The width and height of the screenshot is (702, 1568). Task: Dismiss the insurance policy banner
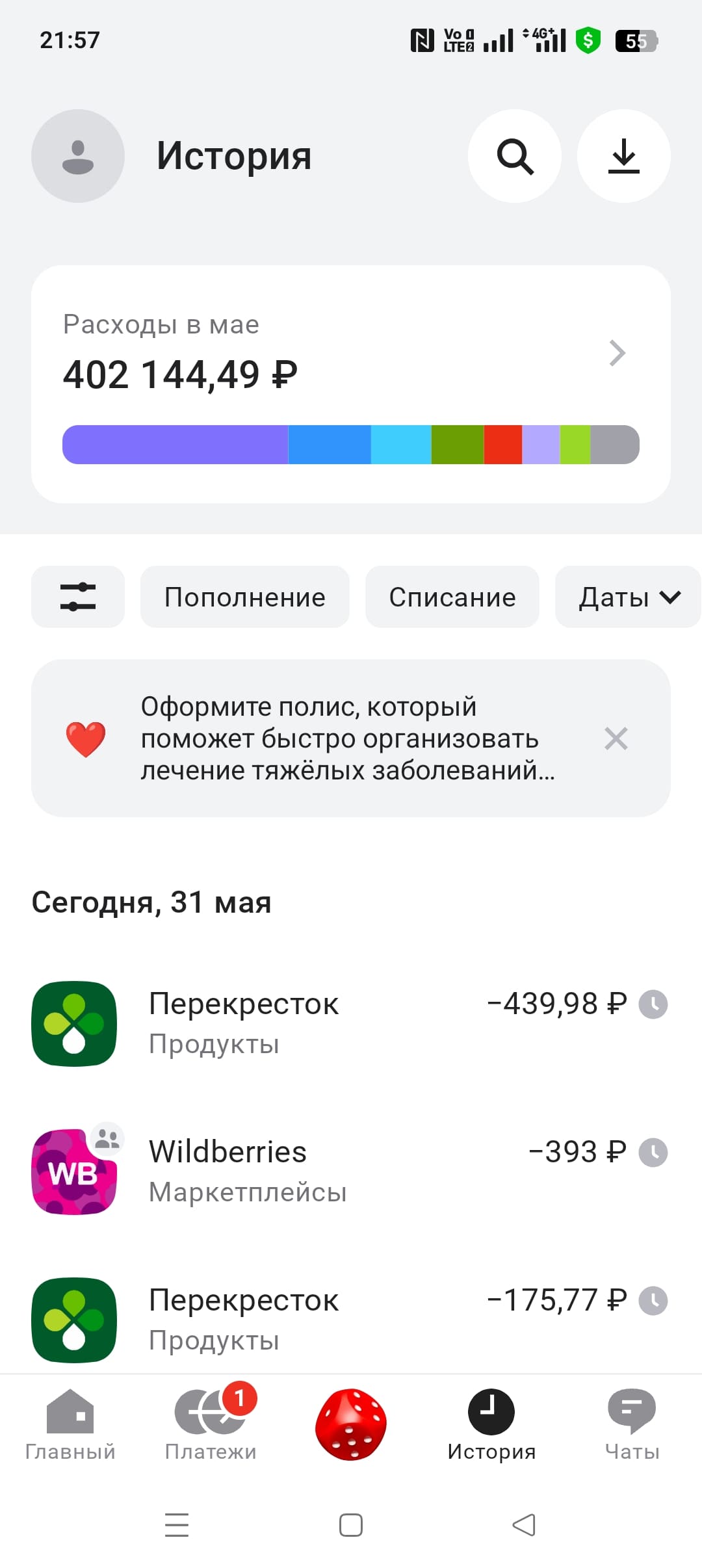point(616,738)
